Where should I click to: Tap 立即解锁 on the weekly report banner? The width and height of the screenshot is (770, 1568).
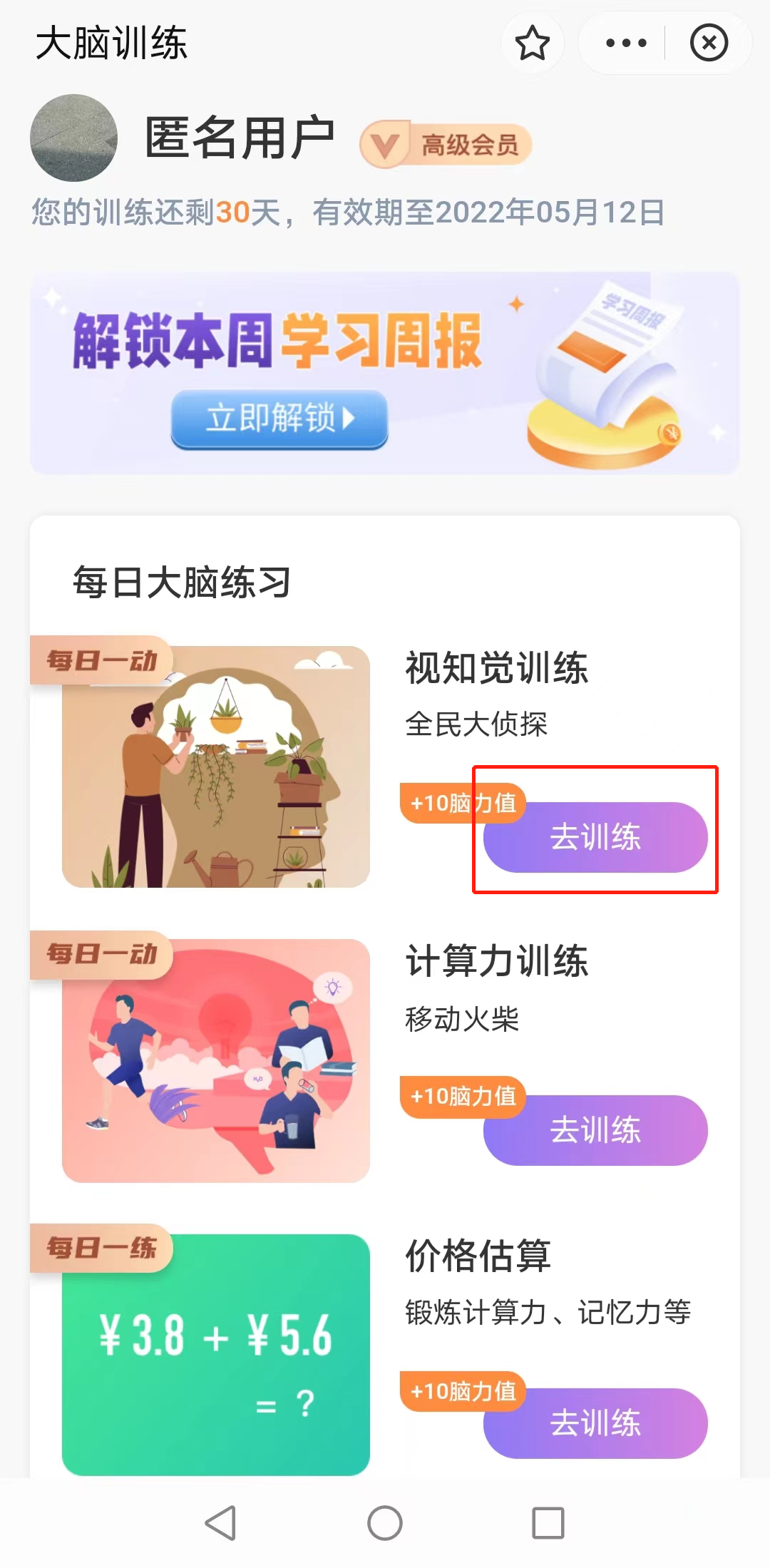[x=279, y=419]
